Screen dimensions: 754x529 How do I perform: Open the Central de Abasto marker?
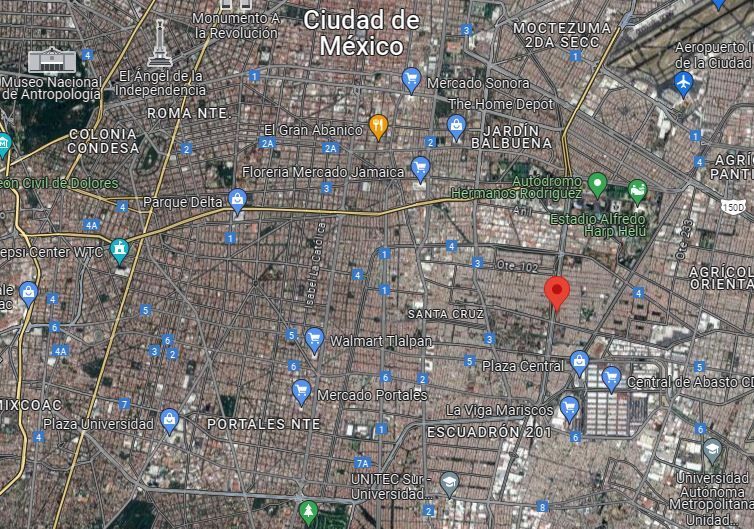611,379
